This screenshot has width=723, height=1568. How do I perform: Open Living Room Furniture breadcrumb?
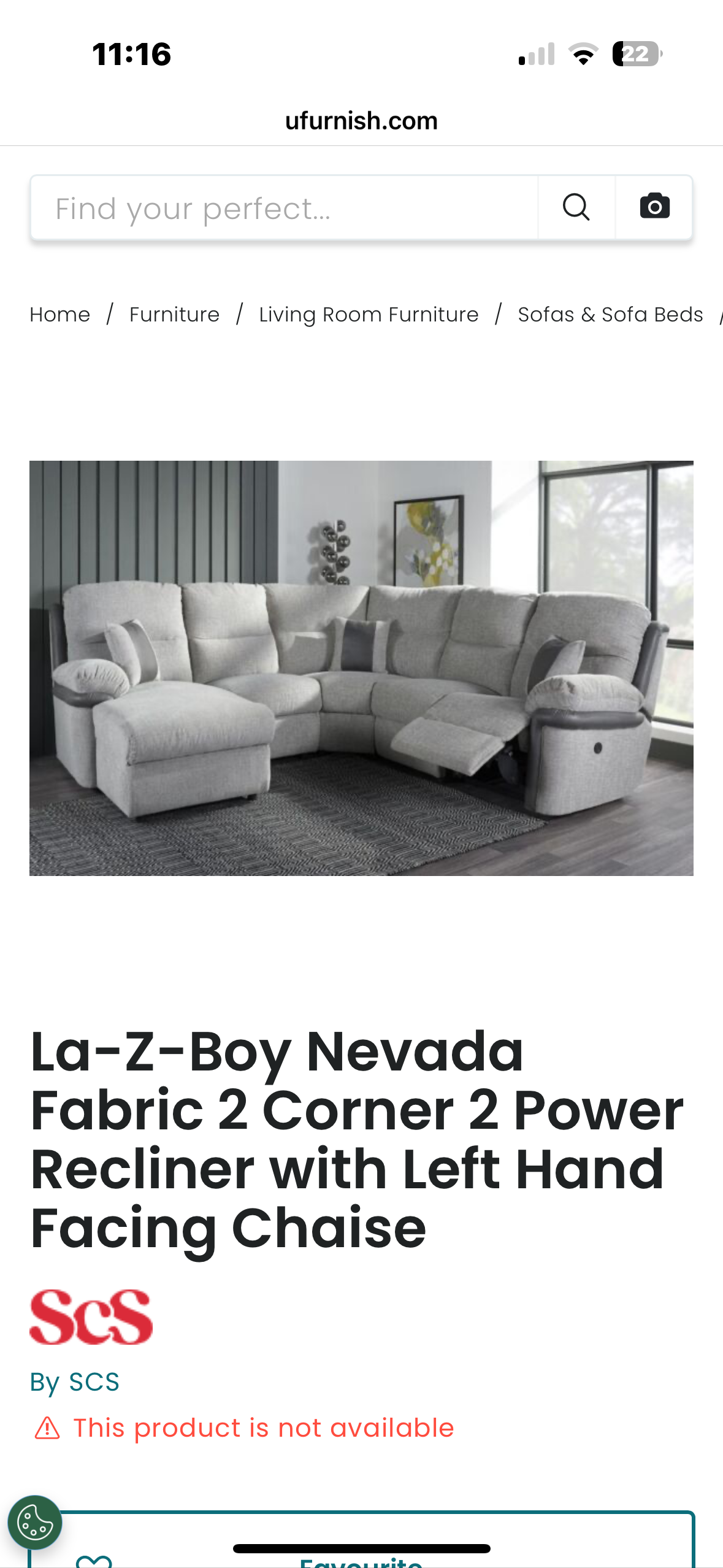[x=369, y=314]
